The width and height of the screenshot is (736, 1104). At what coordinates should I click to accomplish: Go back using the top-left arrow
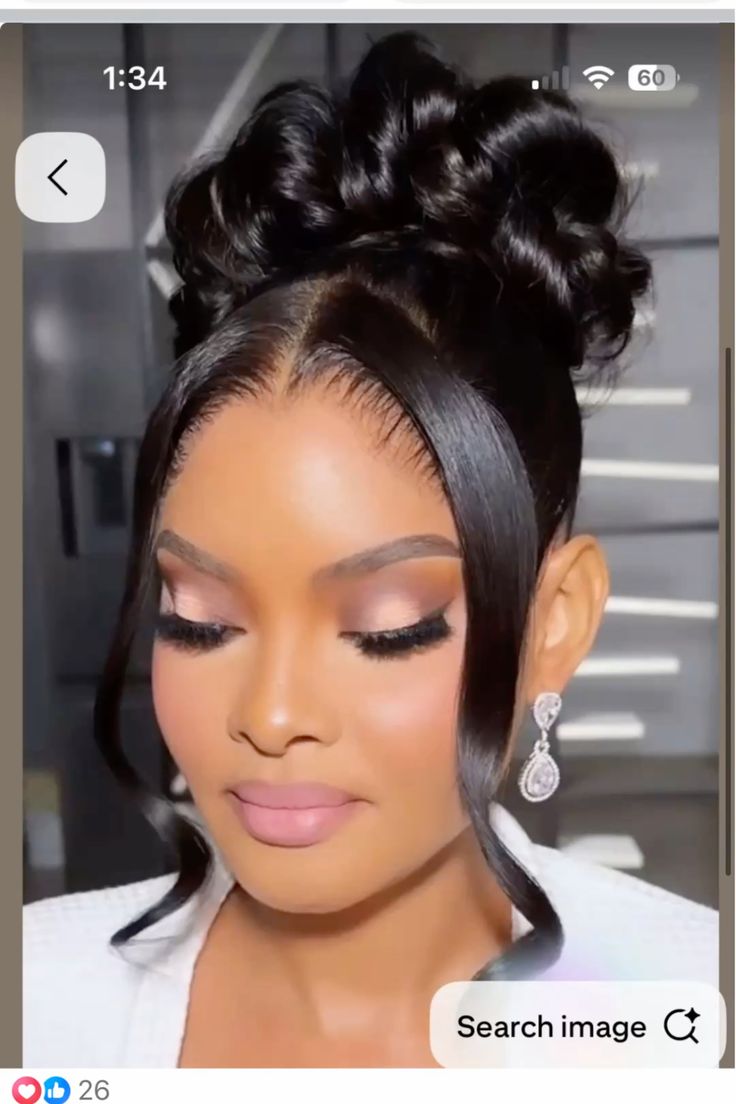(x=60, y=177)
